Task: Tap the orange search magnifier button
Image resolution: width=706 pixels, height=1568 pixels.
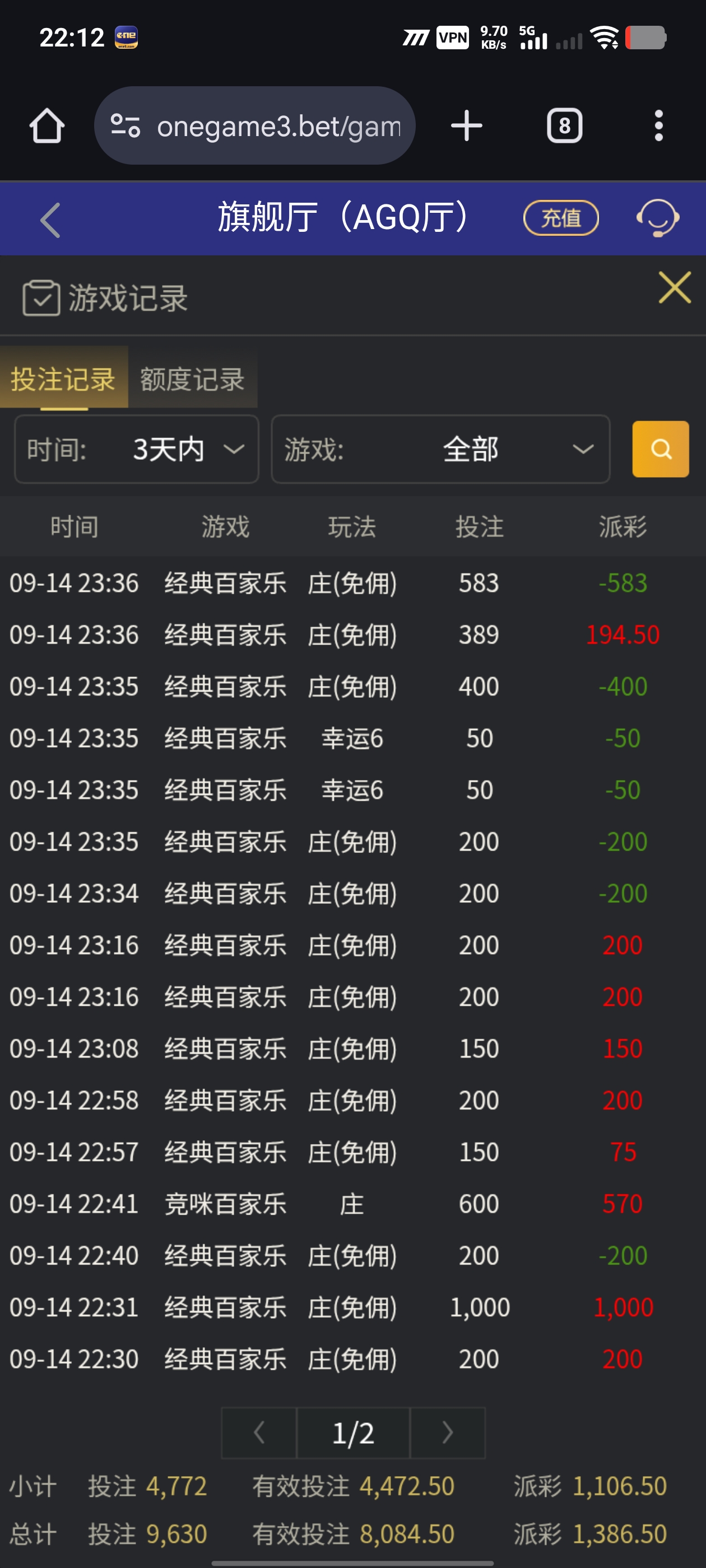Action: click(660, 449)
